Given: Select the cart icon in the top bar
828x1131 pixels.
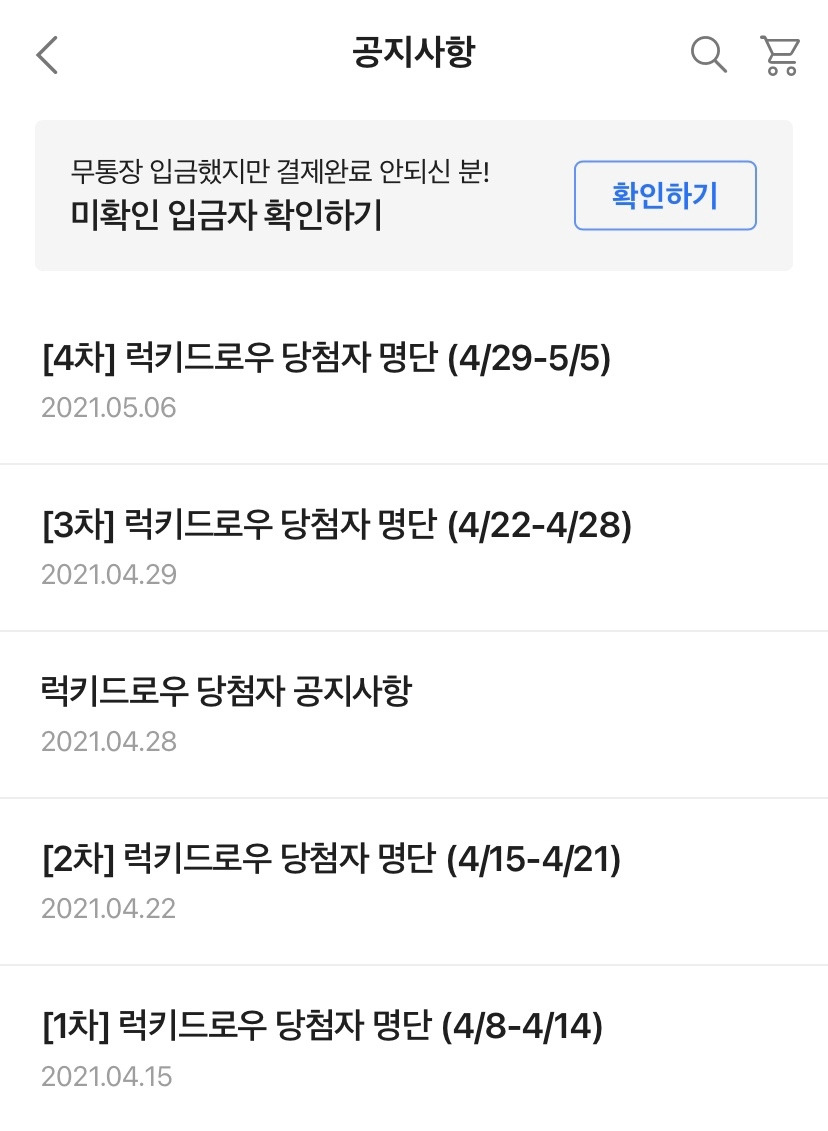Looking at the screenshot, I should [782, 55].
